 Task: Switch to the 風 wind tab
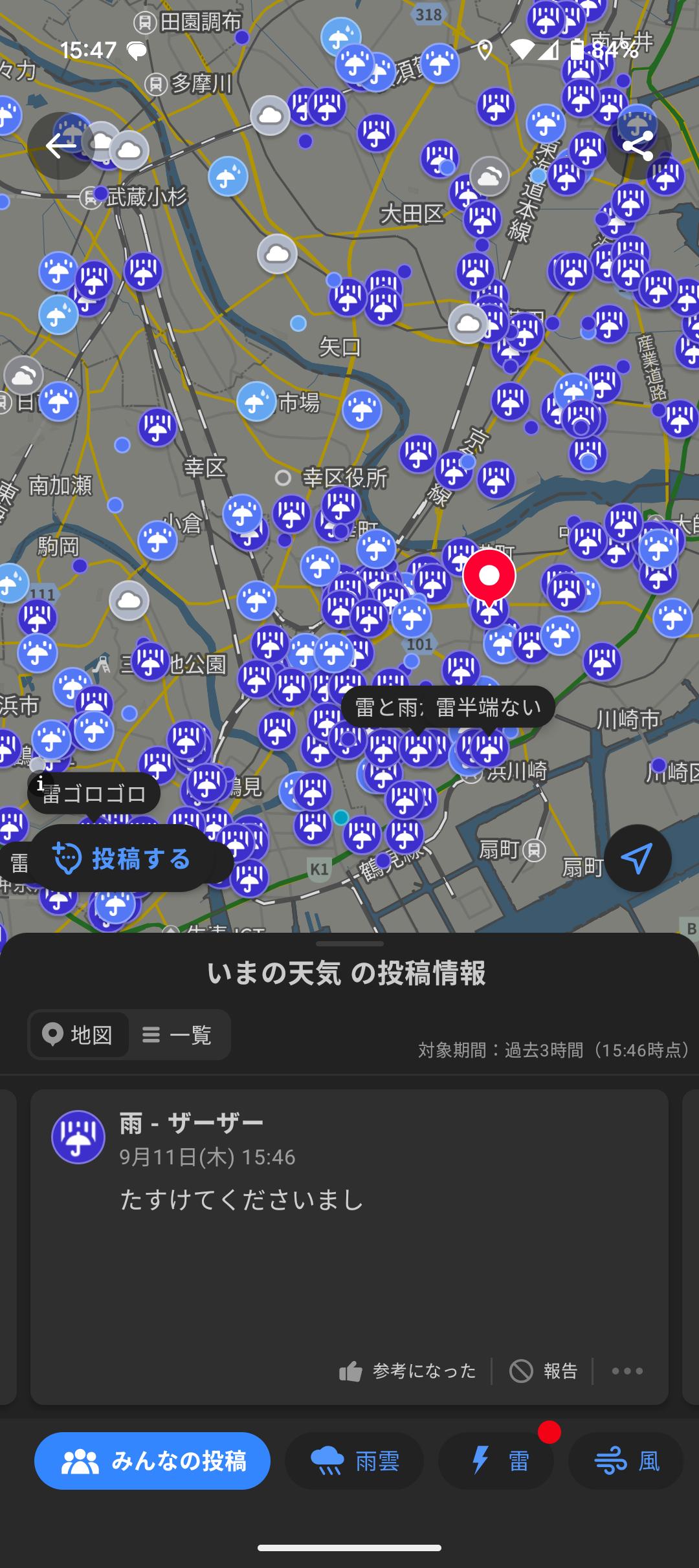click(x=627, y=1461)
